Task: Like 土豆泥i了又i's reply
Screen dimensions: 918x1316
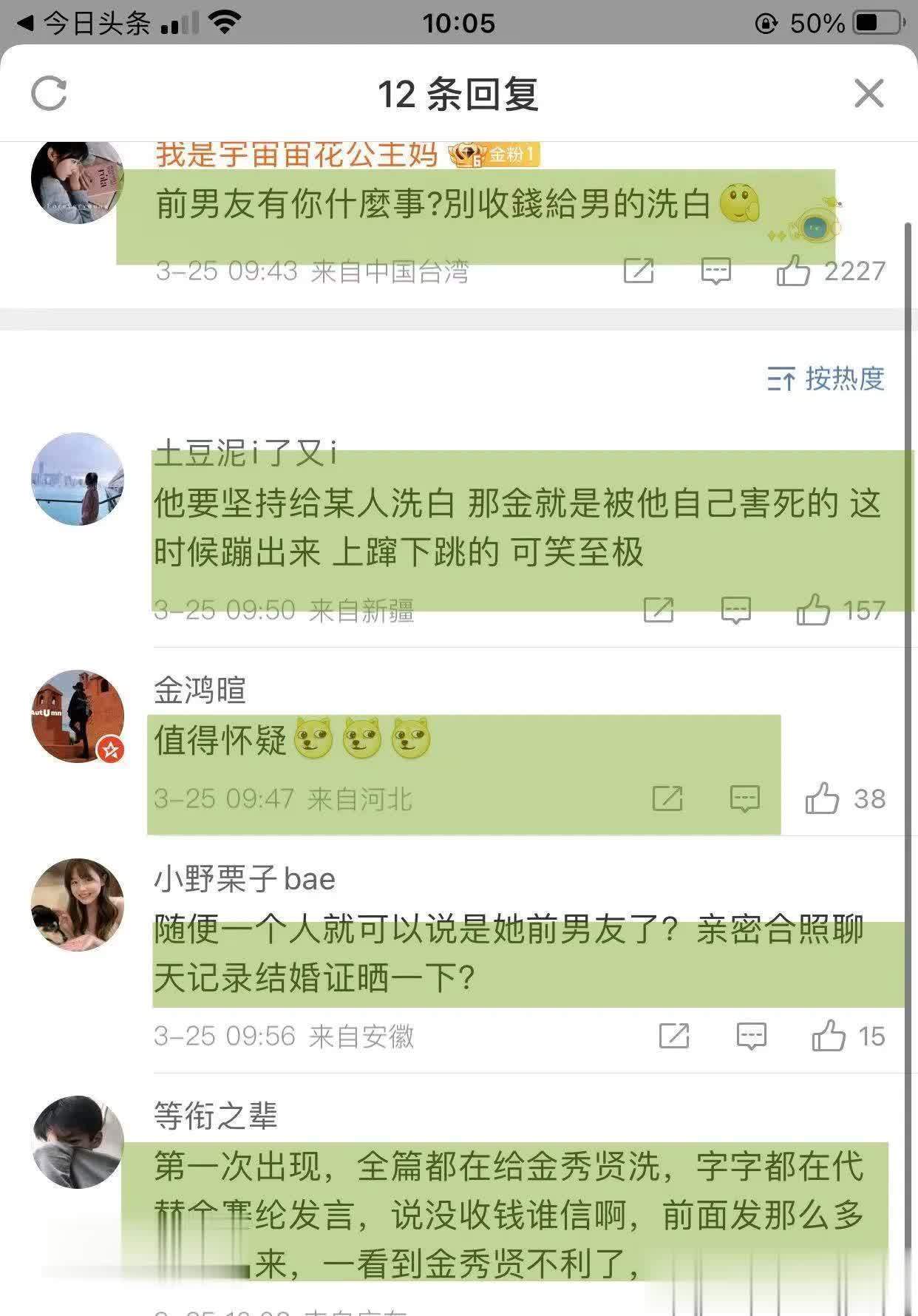Action: pos(813,610)
